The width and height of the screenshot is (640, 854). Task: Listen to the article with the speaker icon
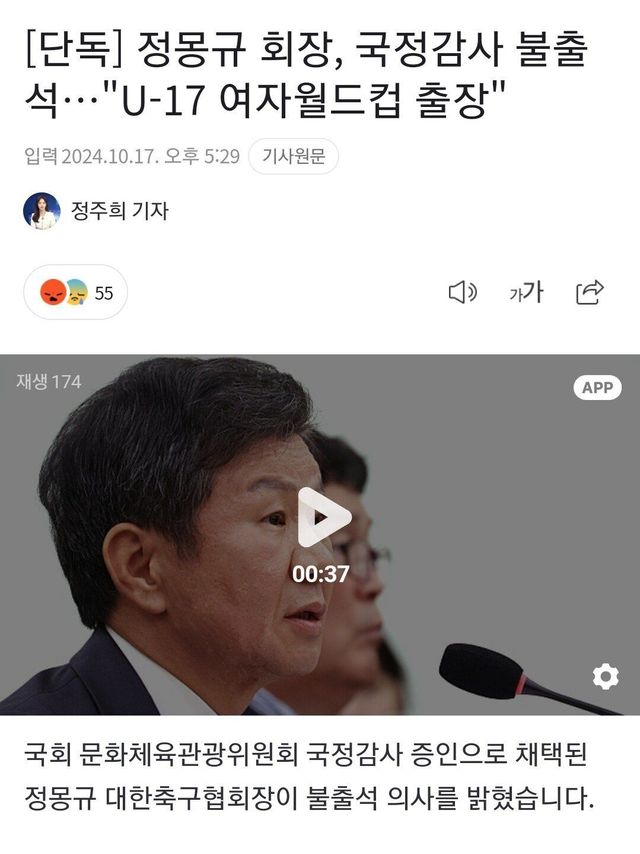point(462,292)
